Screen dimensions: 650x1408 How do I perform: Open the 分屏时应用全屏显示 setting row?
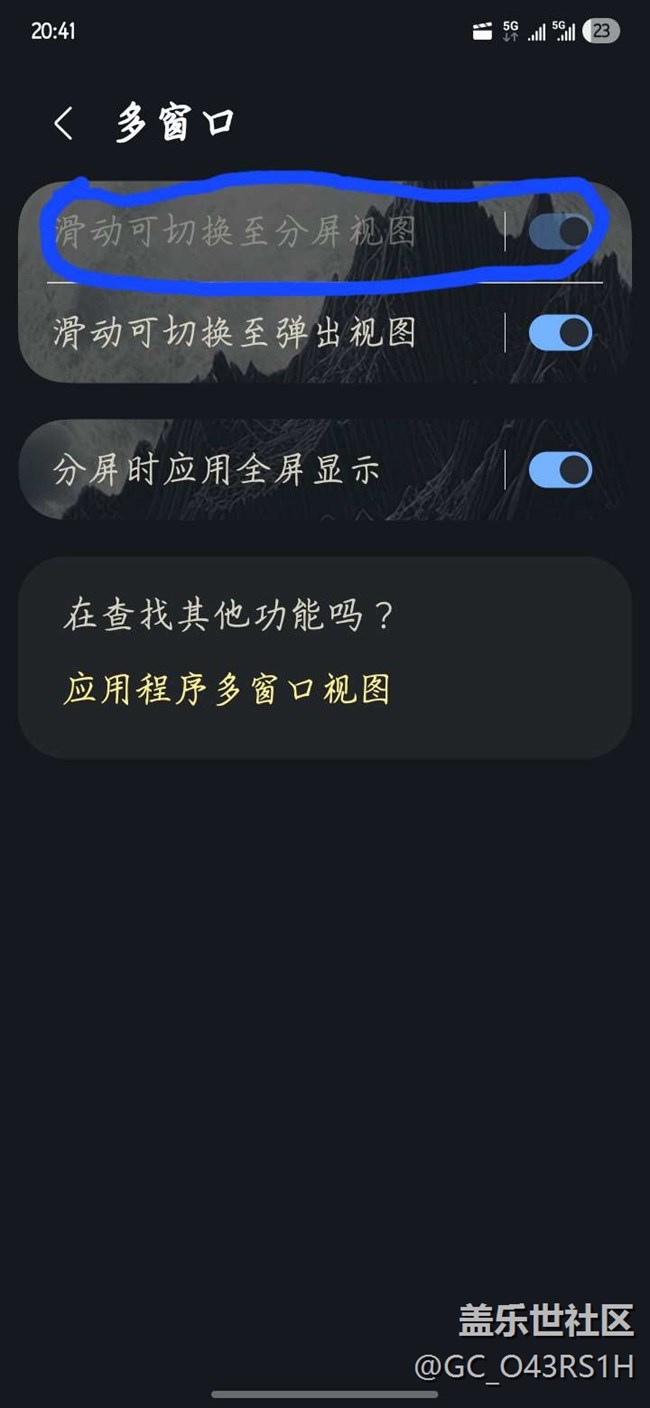pos(216,470)
